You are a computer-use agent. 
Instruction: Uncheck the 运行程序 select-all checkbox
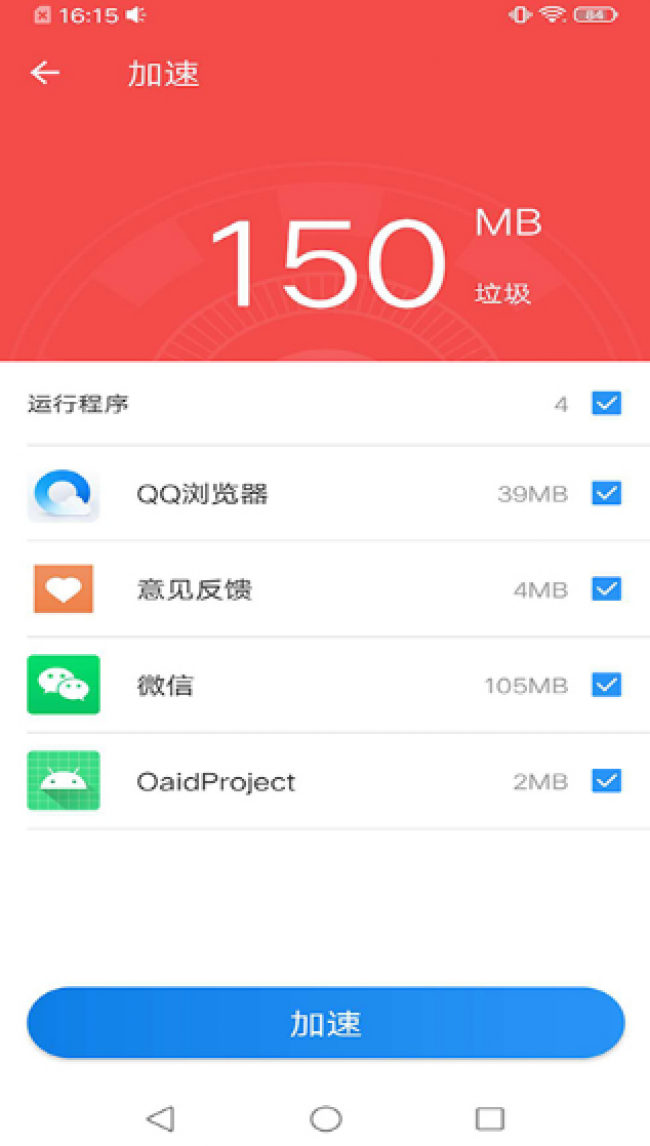point(606,403)
